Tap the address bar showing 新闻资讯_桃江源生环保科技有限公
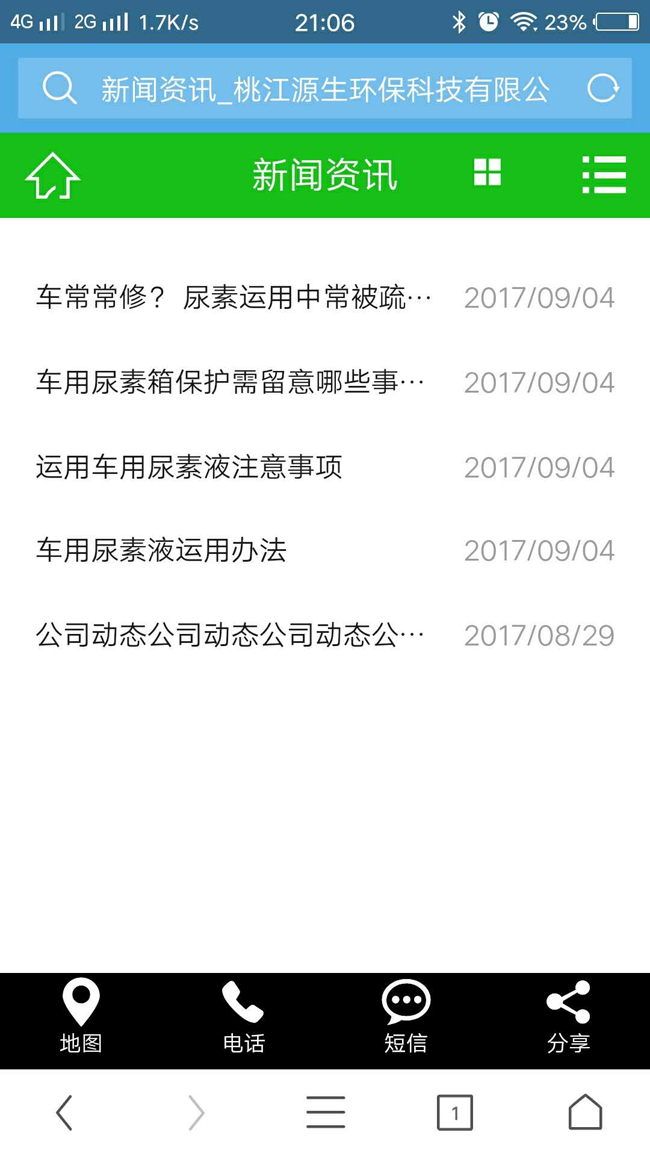The height and width of the screenshot is (1156, 650). tap(325, 88)
